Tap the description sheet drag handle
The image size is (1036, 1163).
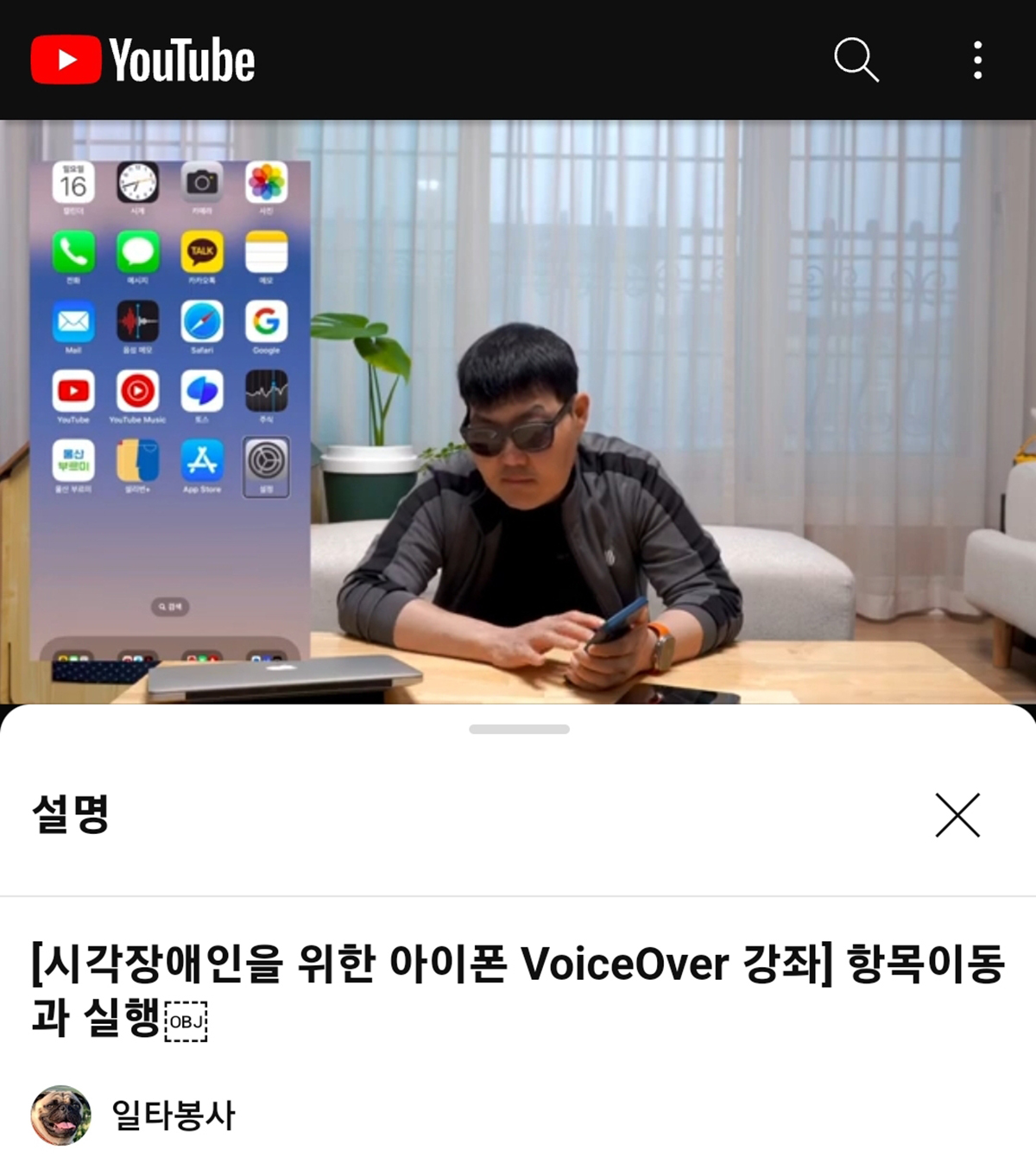click(x=519, y=730)
